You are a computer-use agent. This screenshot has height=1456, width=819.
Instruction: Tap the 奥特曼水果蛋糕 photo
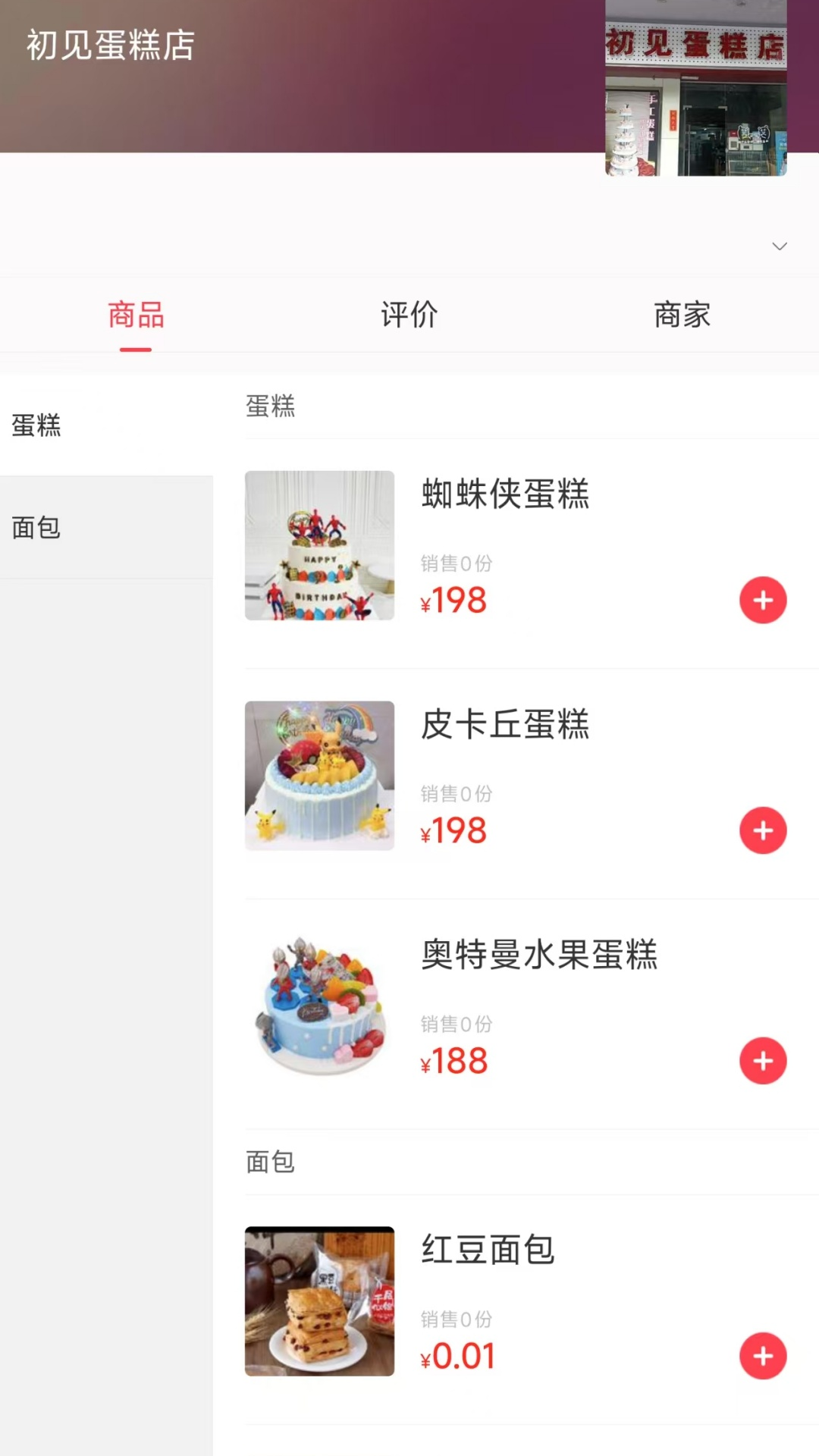coord(319,1006)
